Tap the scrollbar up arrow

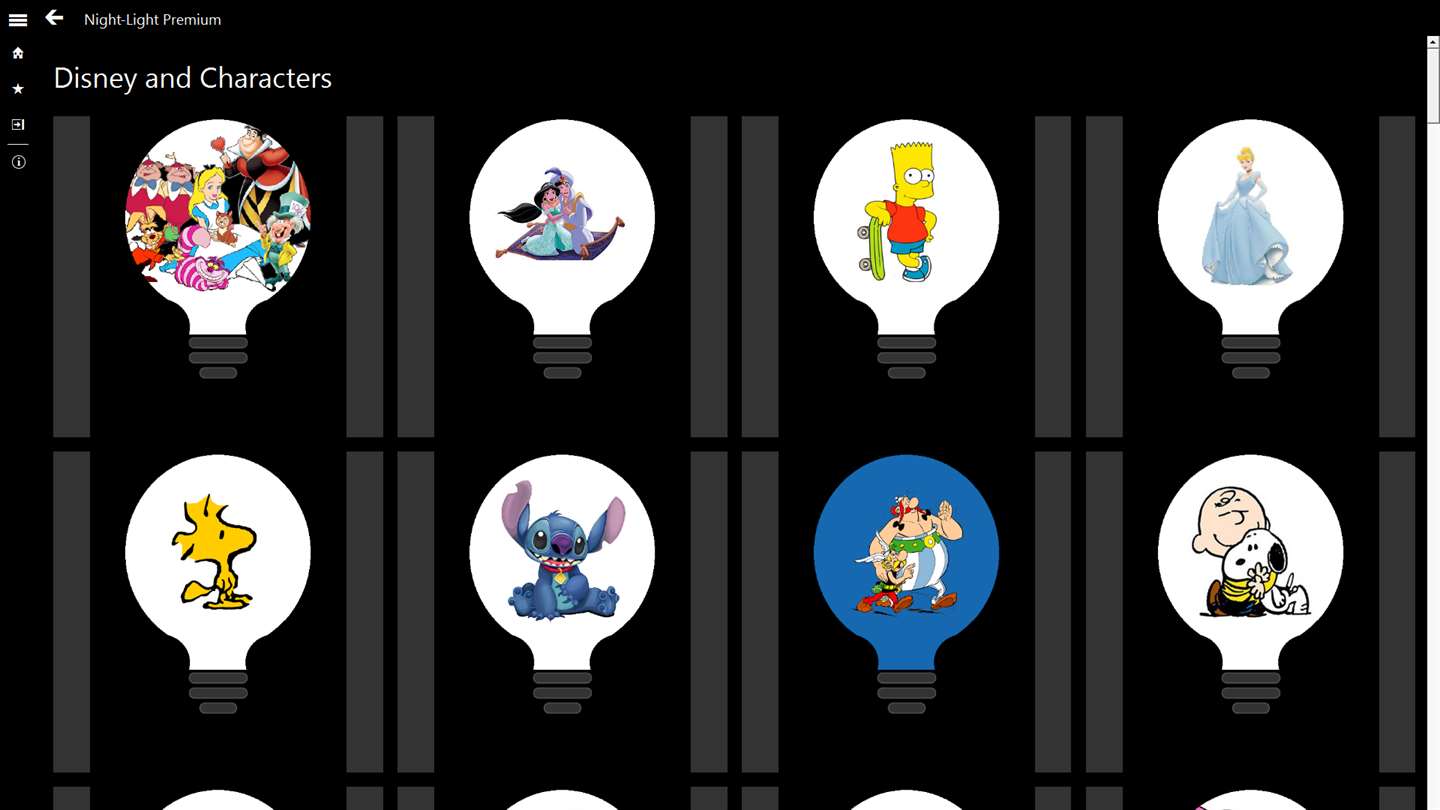1433,43
